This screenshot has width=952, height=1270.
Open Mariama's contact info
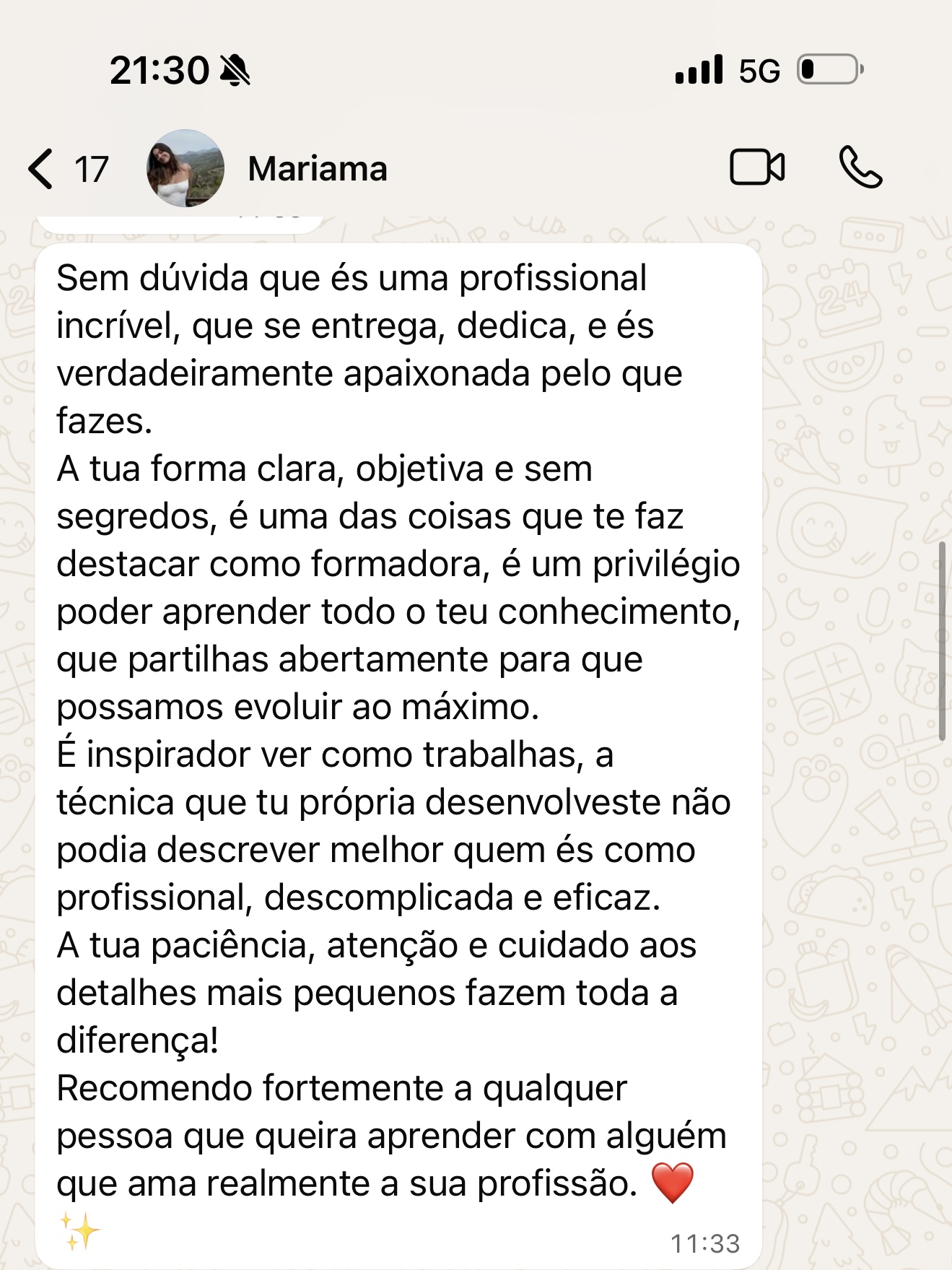click(318, 169)
